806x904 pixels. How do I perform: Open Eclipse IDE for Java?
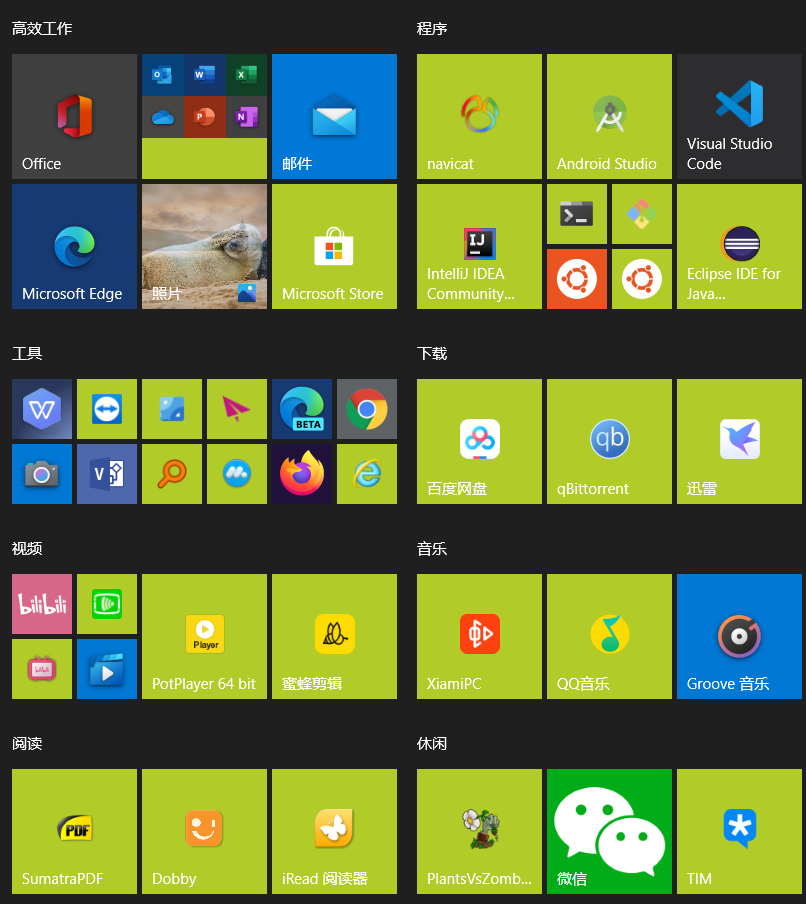(739, 246)
